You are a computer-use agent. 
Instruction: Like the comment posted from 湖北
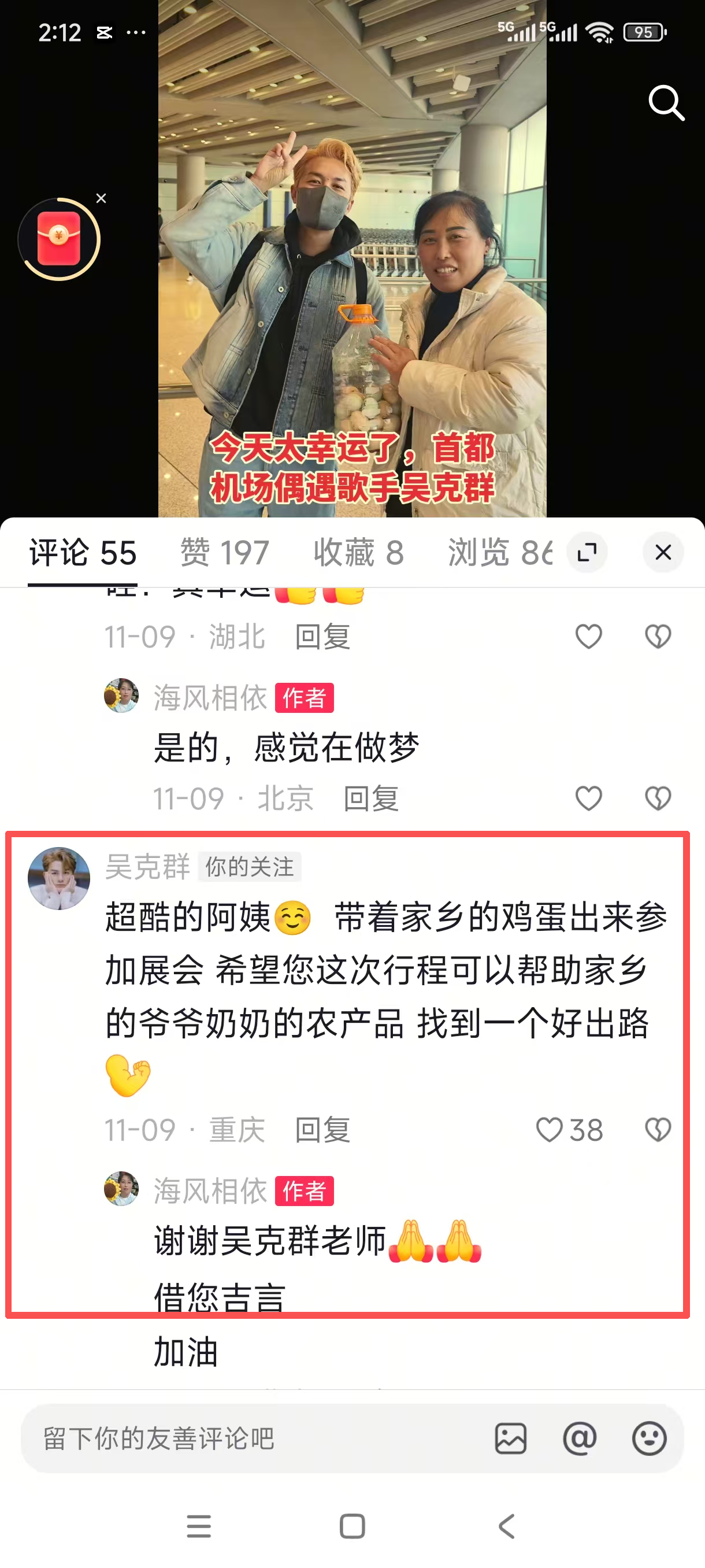click(x=588, y=637)
